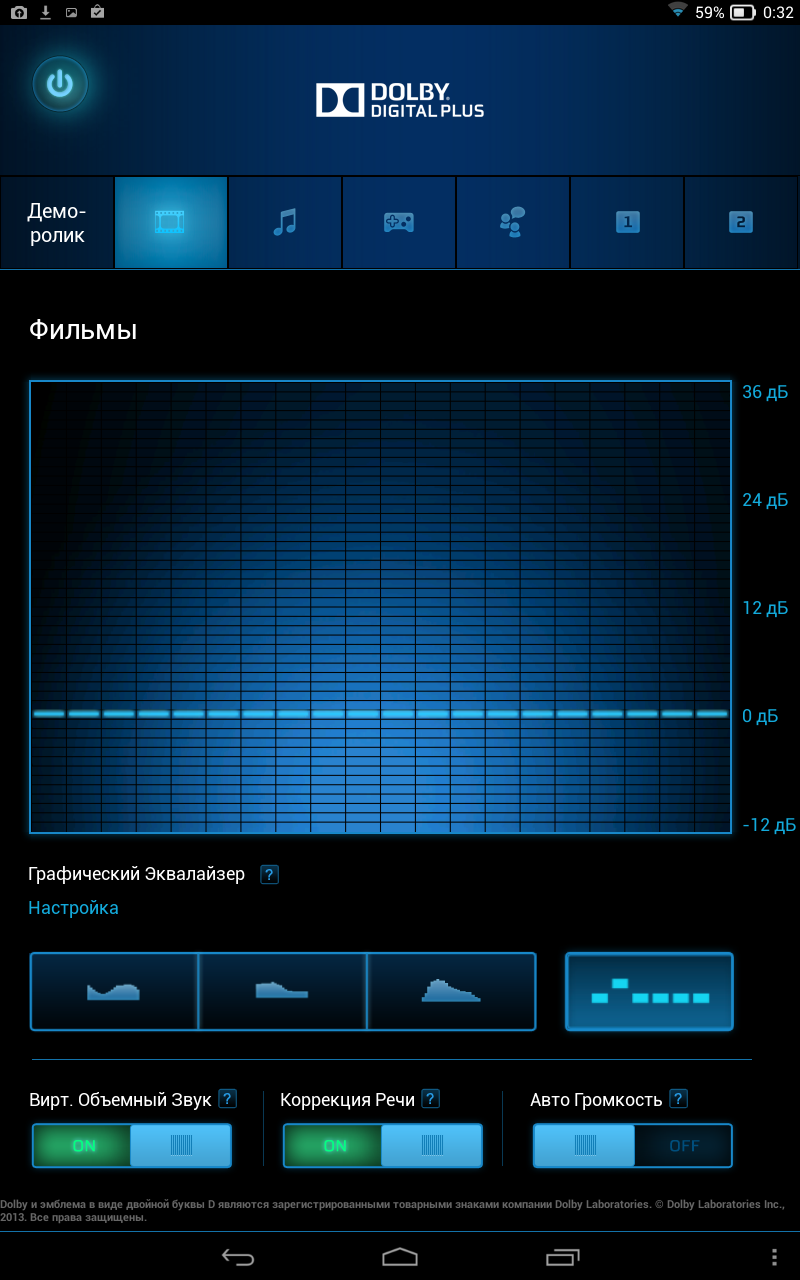The height and width of the screenshot is (1280, 800).
Task: Choose the third equalizer preset curve
Action: pos(452,991)
